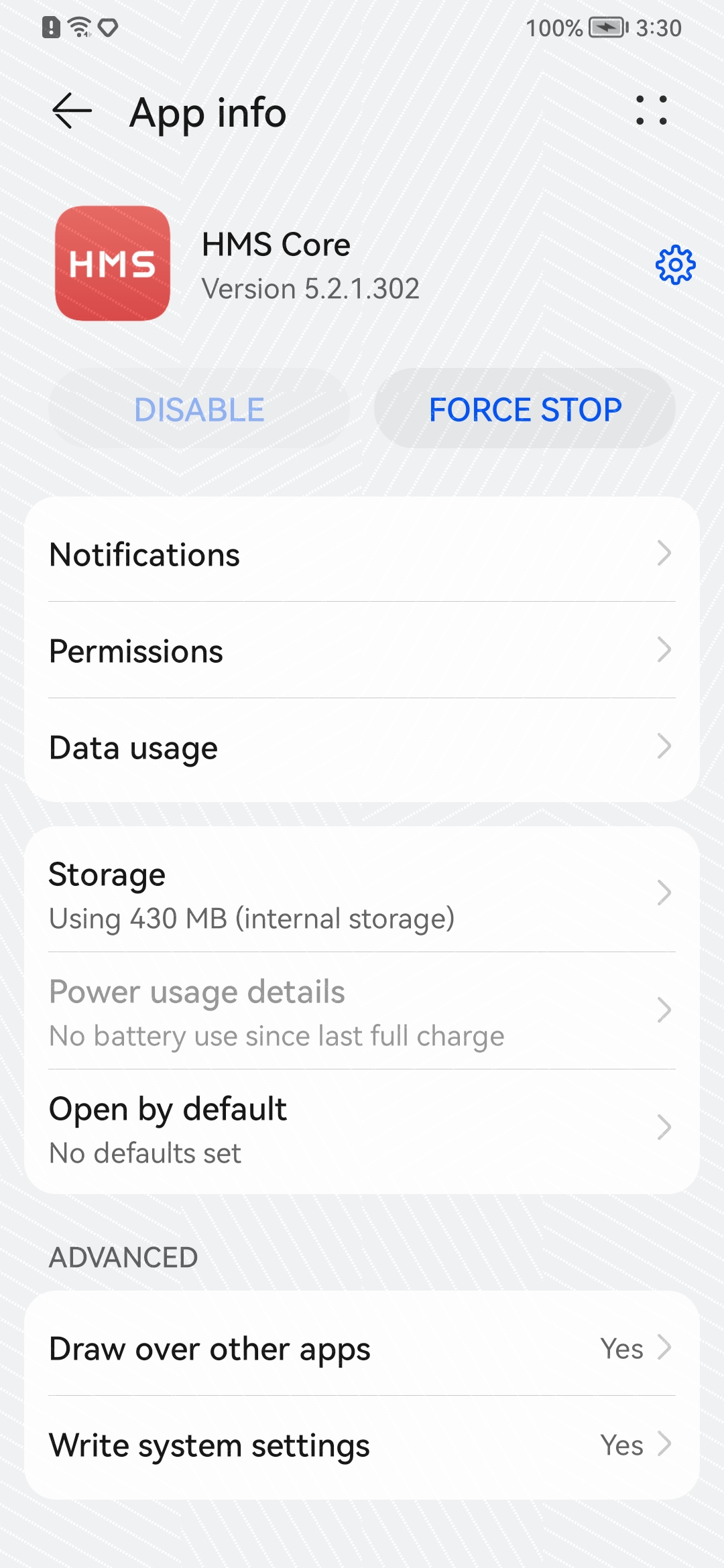
Task: Open the Open by default row
Action: coord(362,1129)
